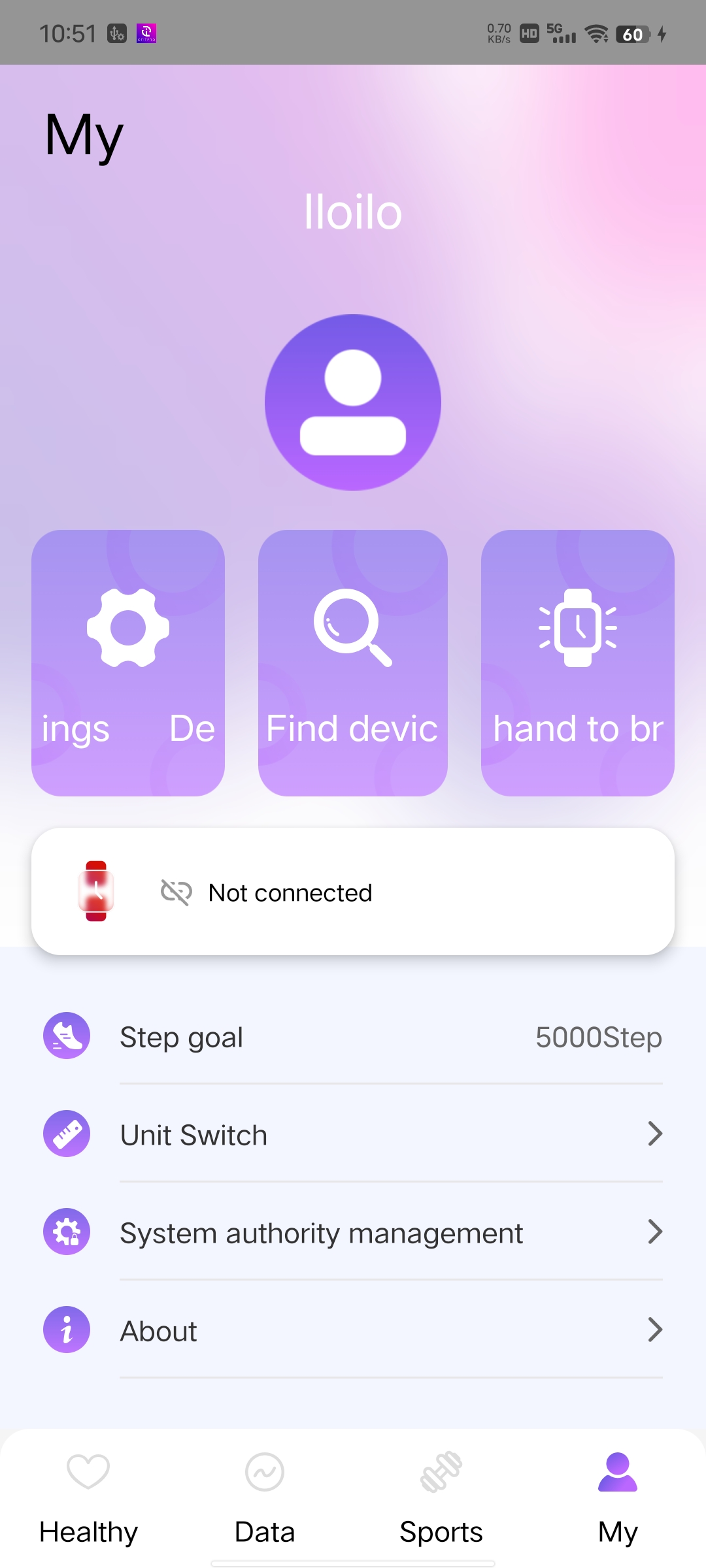
Task: Open the Not connected device card
Action: [x=353, y=892]
